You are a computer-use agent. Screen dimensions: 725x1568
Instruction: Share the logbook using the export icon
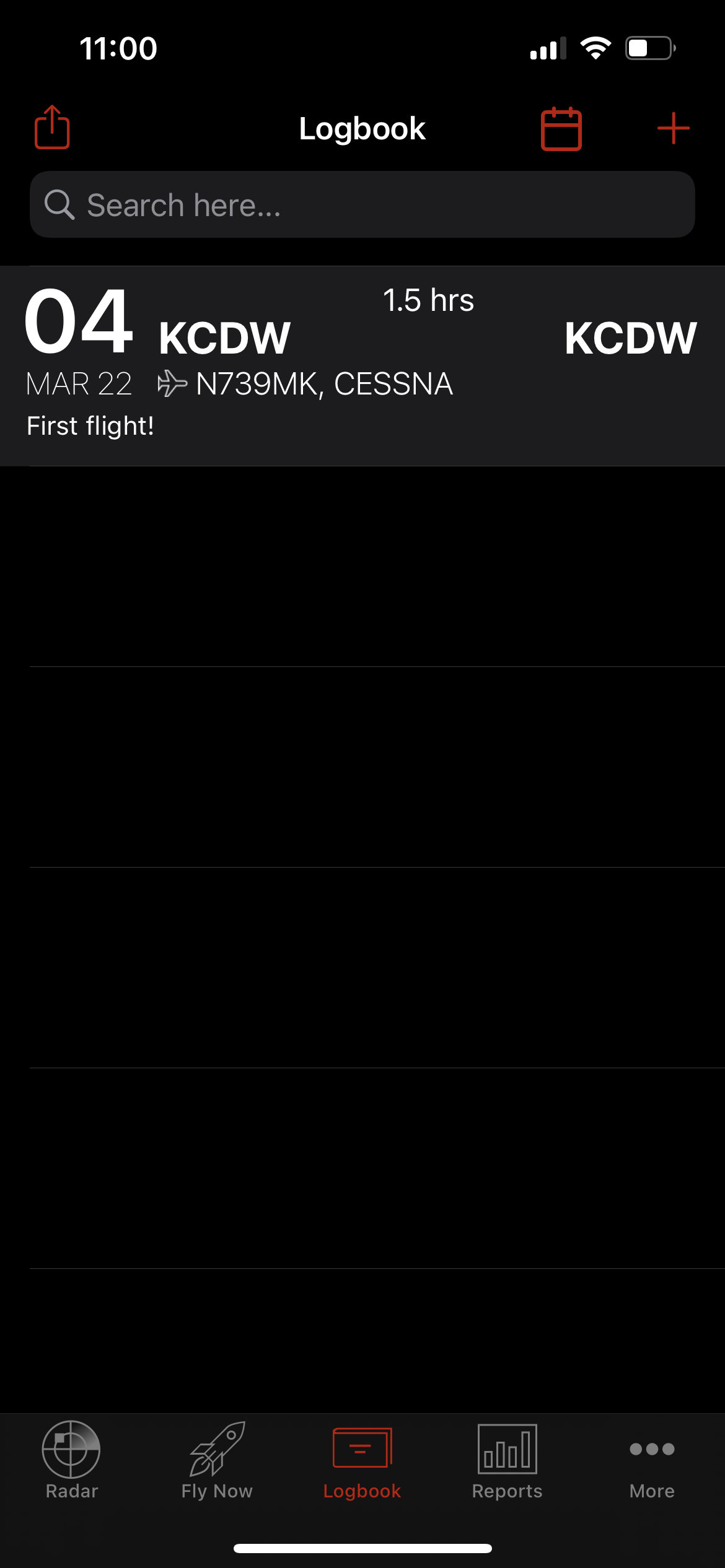click(x=52, y=128)
